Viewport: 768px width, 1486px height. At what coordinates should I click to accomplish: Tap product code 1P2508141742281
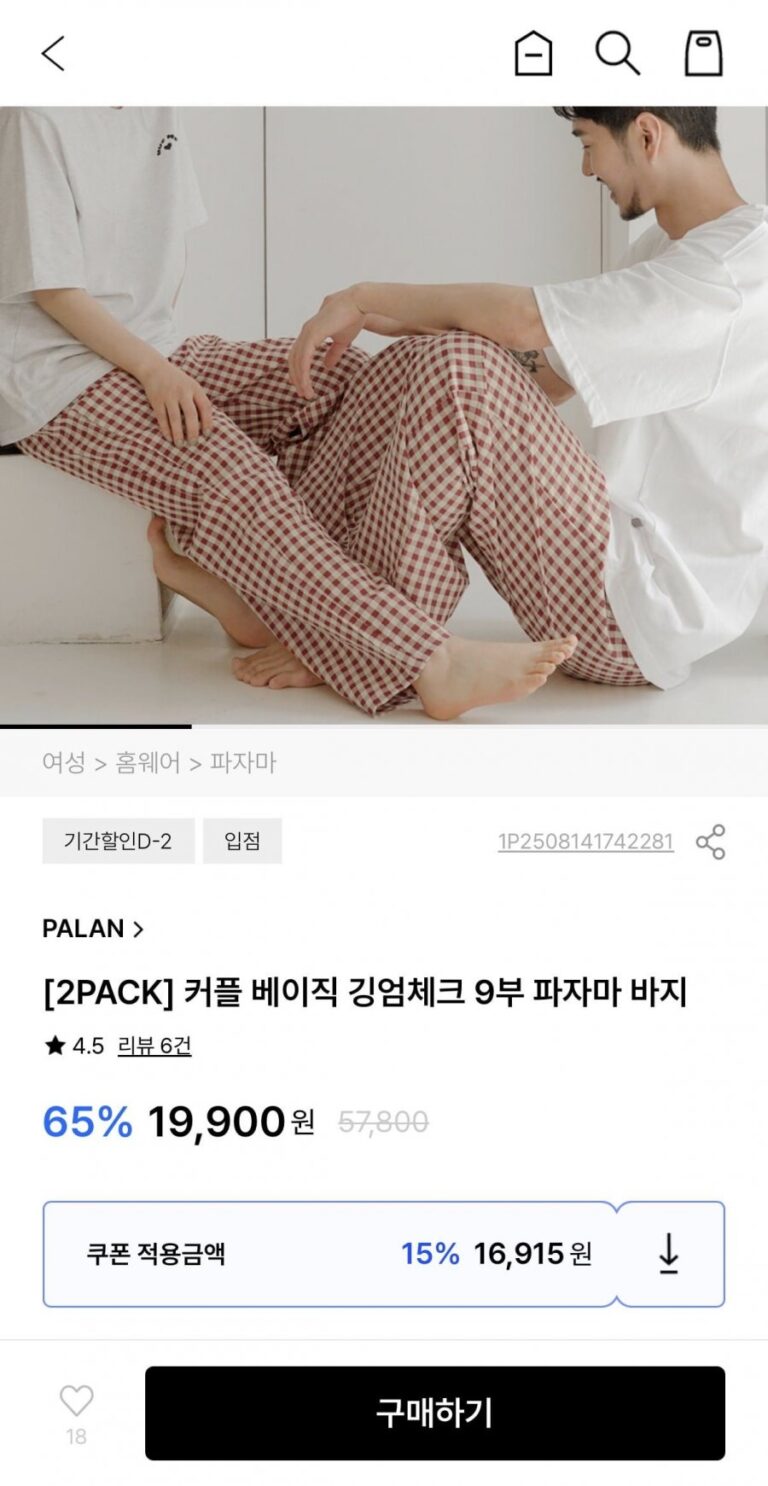click(585, 842)
